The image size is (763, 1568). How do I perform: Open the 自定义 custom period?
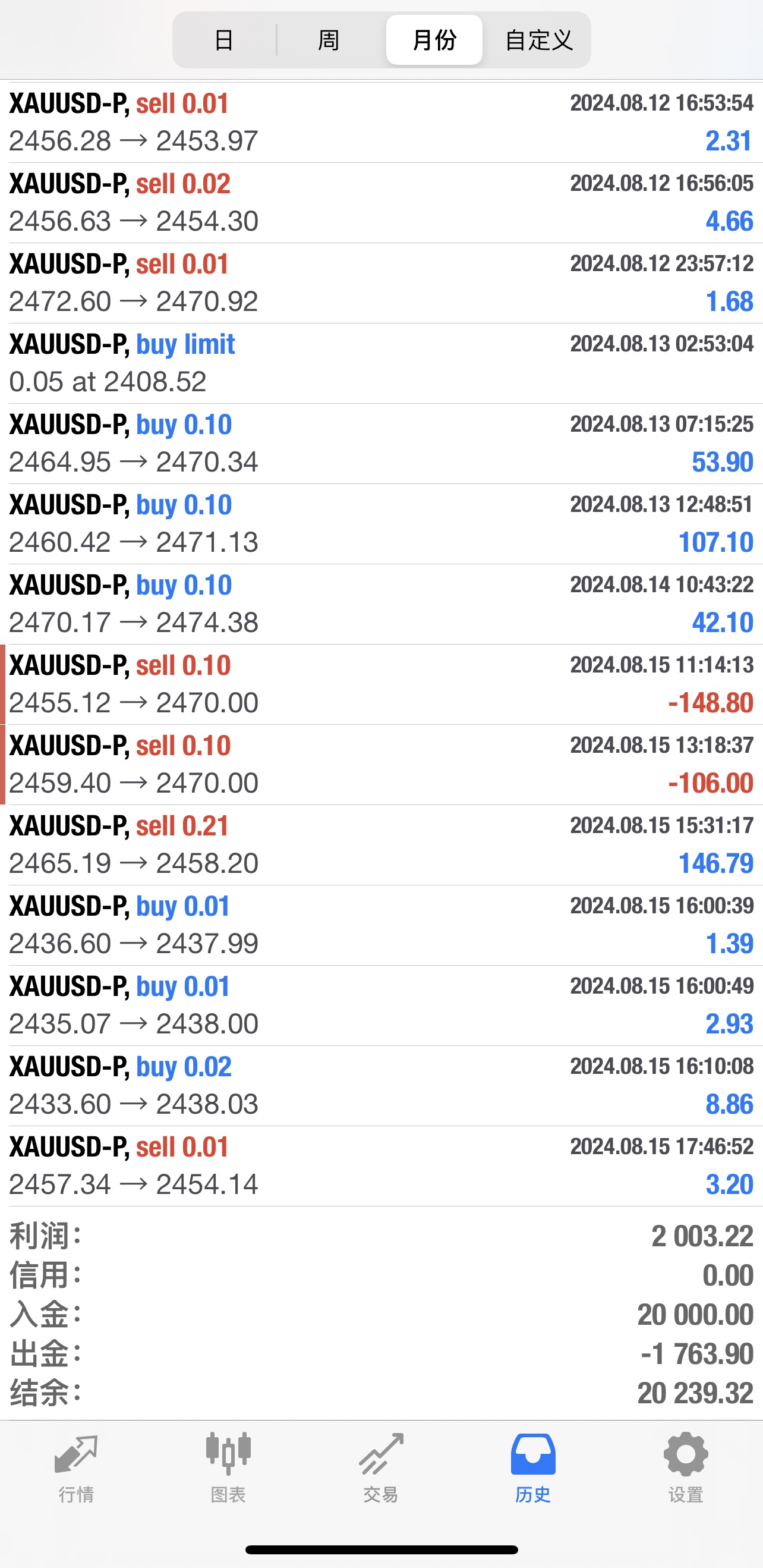click(x=538, y=40)
